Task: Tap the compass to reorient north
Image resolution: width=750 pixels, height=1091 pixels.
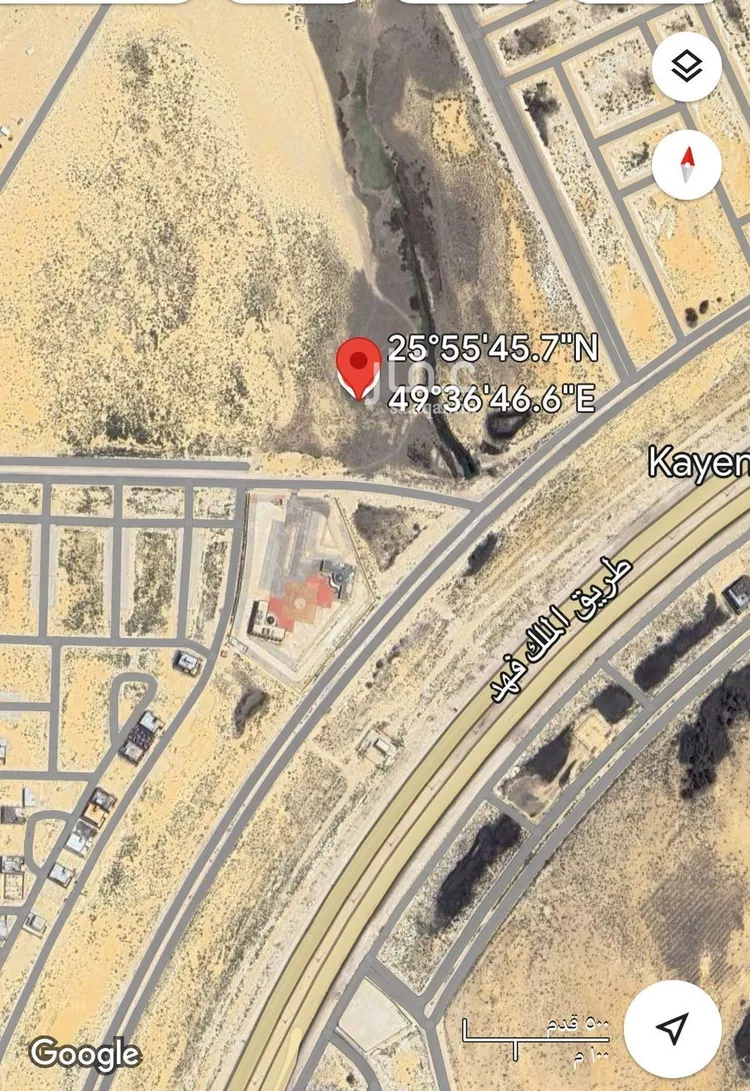Action: [x=686, y=163]
